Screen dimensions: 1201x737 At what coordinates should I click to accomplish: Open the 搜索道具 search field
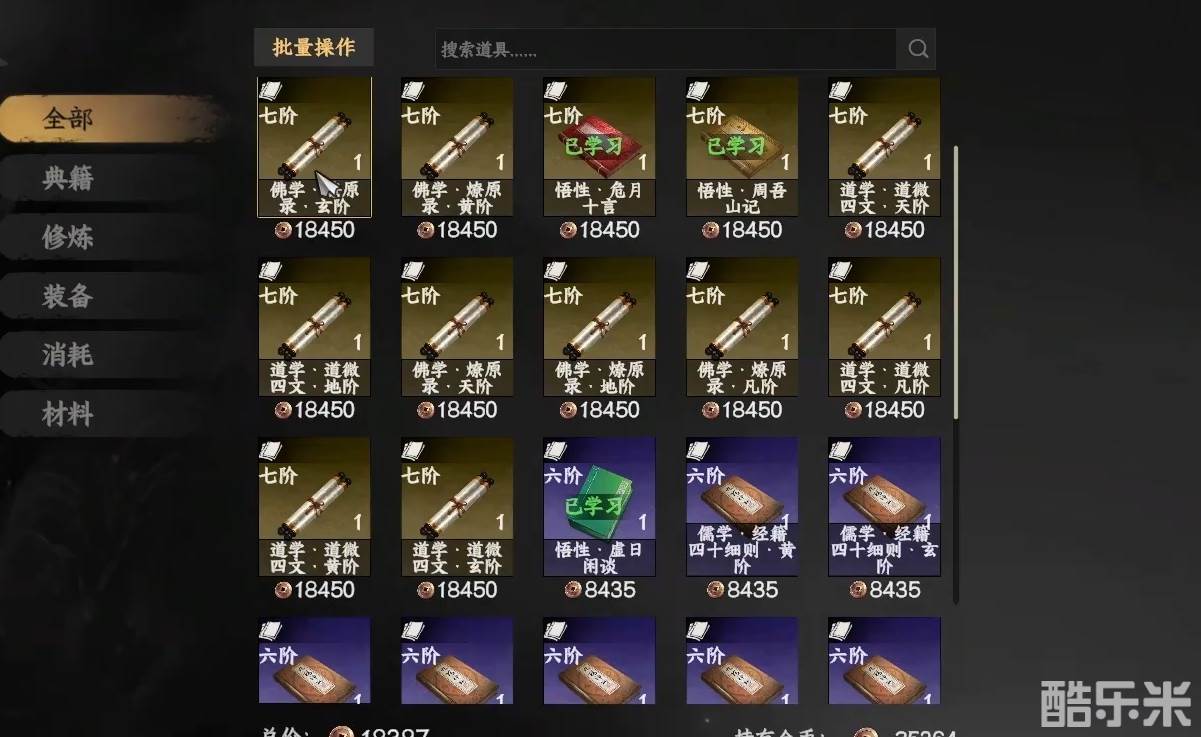click(x=665, y=49)
